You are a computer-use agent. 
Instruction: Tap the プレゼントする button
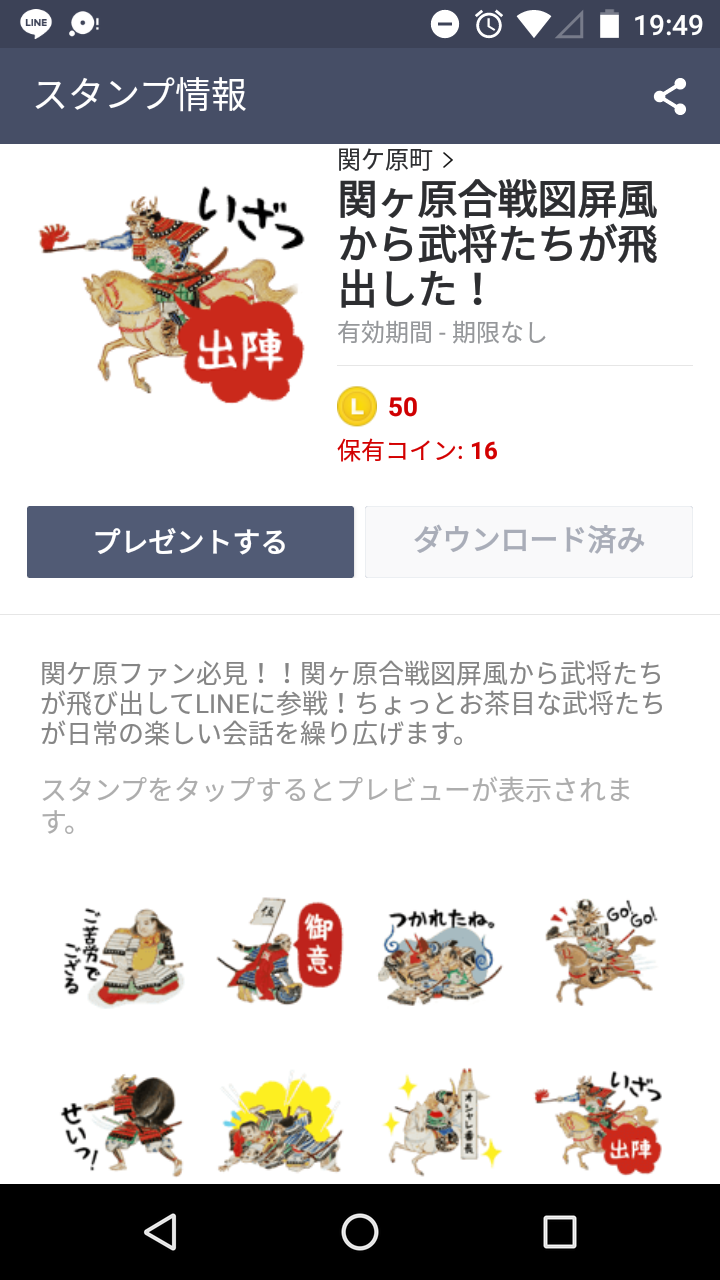tap(190, 542)
